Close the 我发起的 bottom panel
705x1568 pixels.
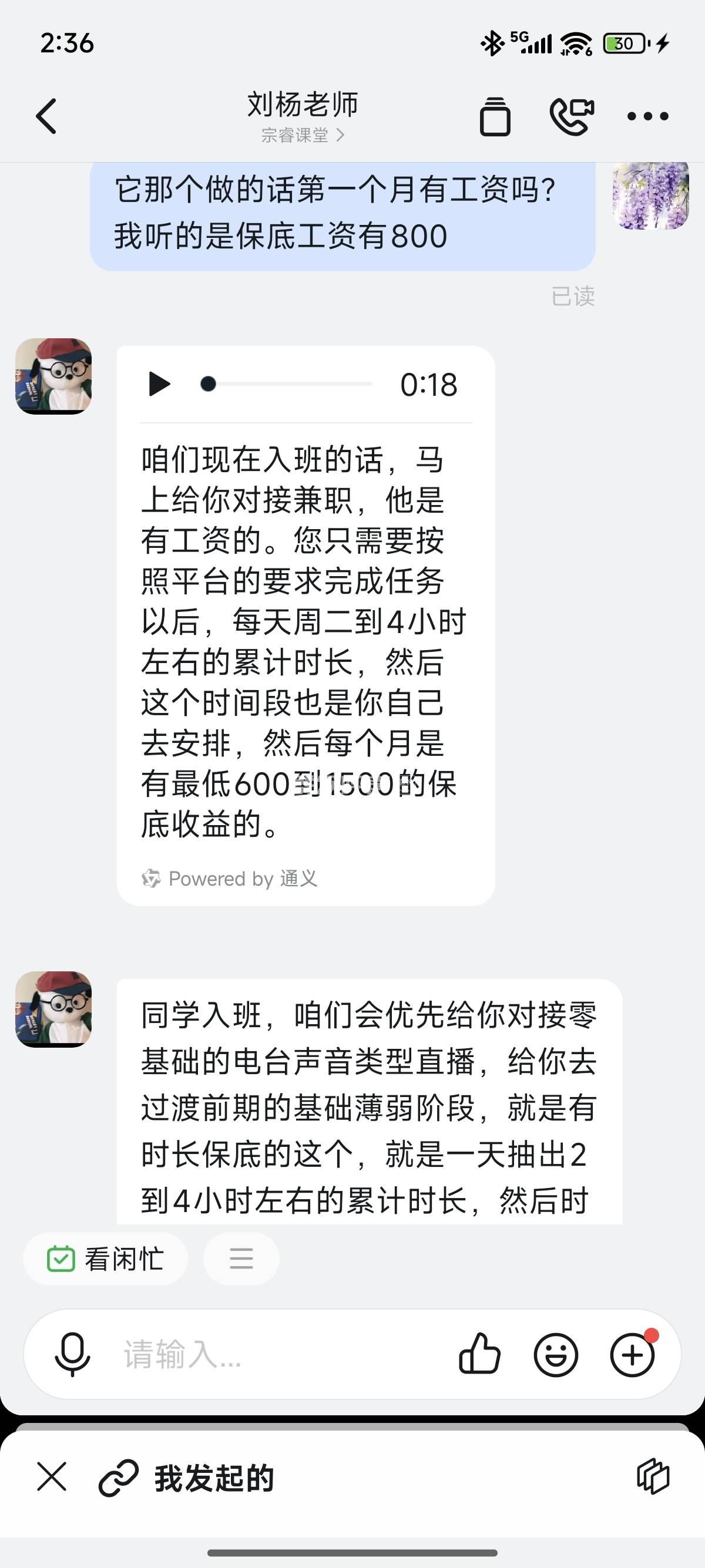click(52, 1477)
